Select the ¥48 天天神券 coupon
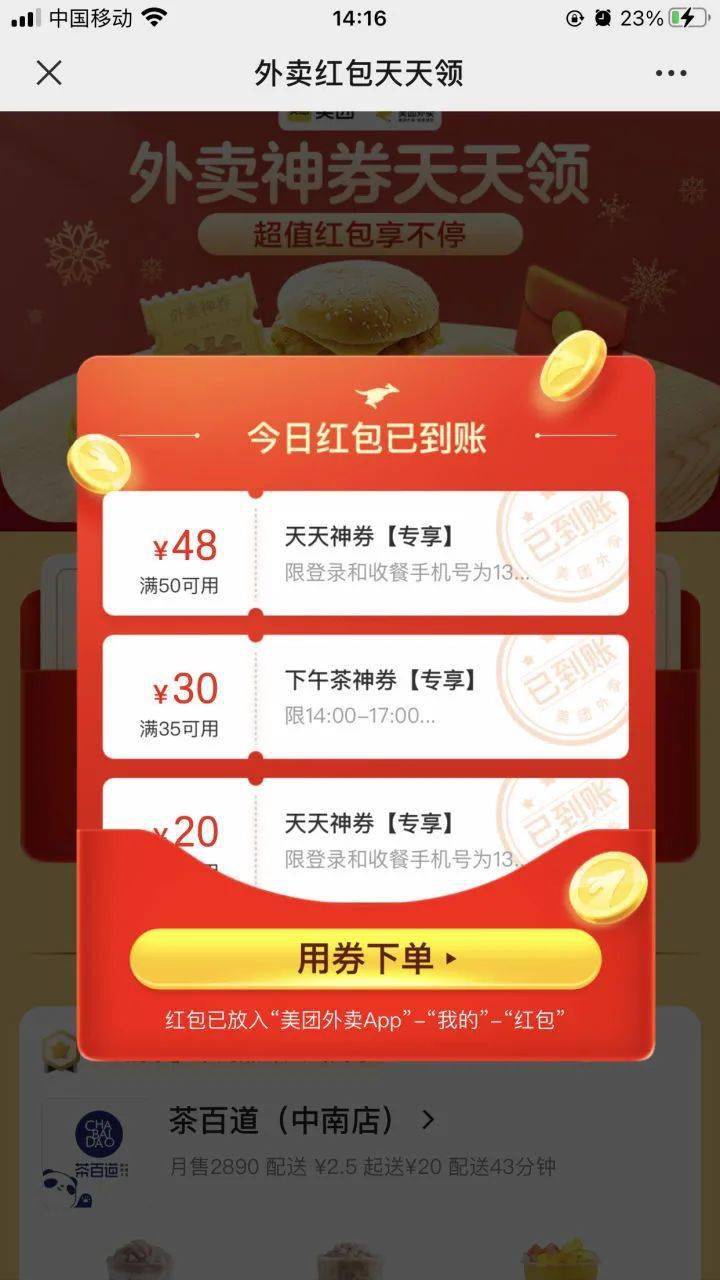 pos(365,553)
